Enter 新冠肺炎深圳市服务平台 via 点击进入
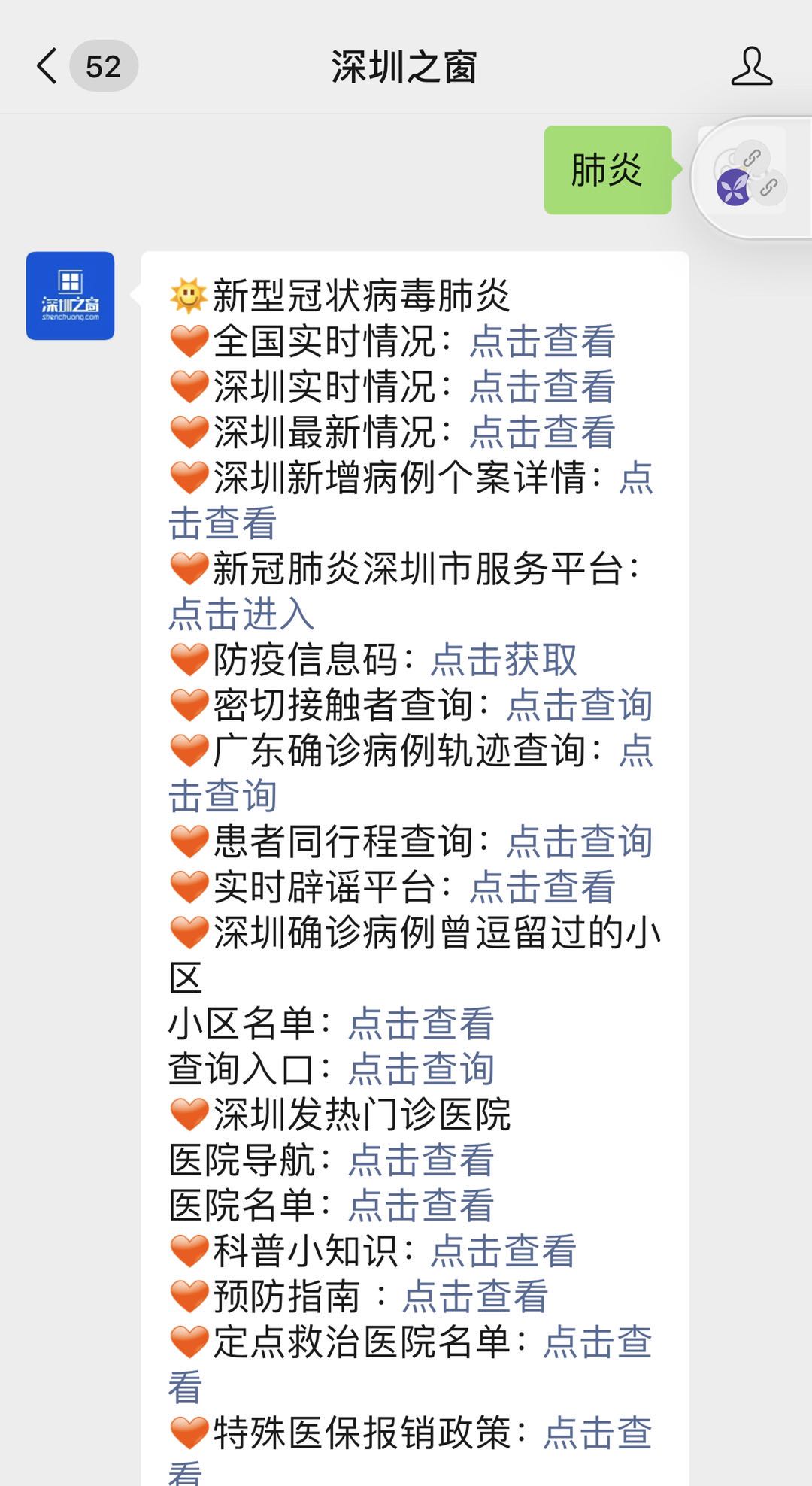The image size is (812, 1486). pyautogui.click(x=242, y=617)
